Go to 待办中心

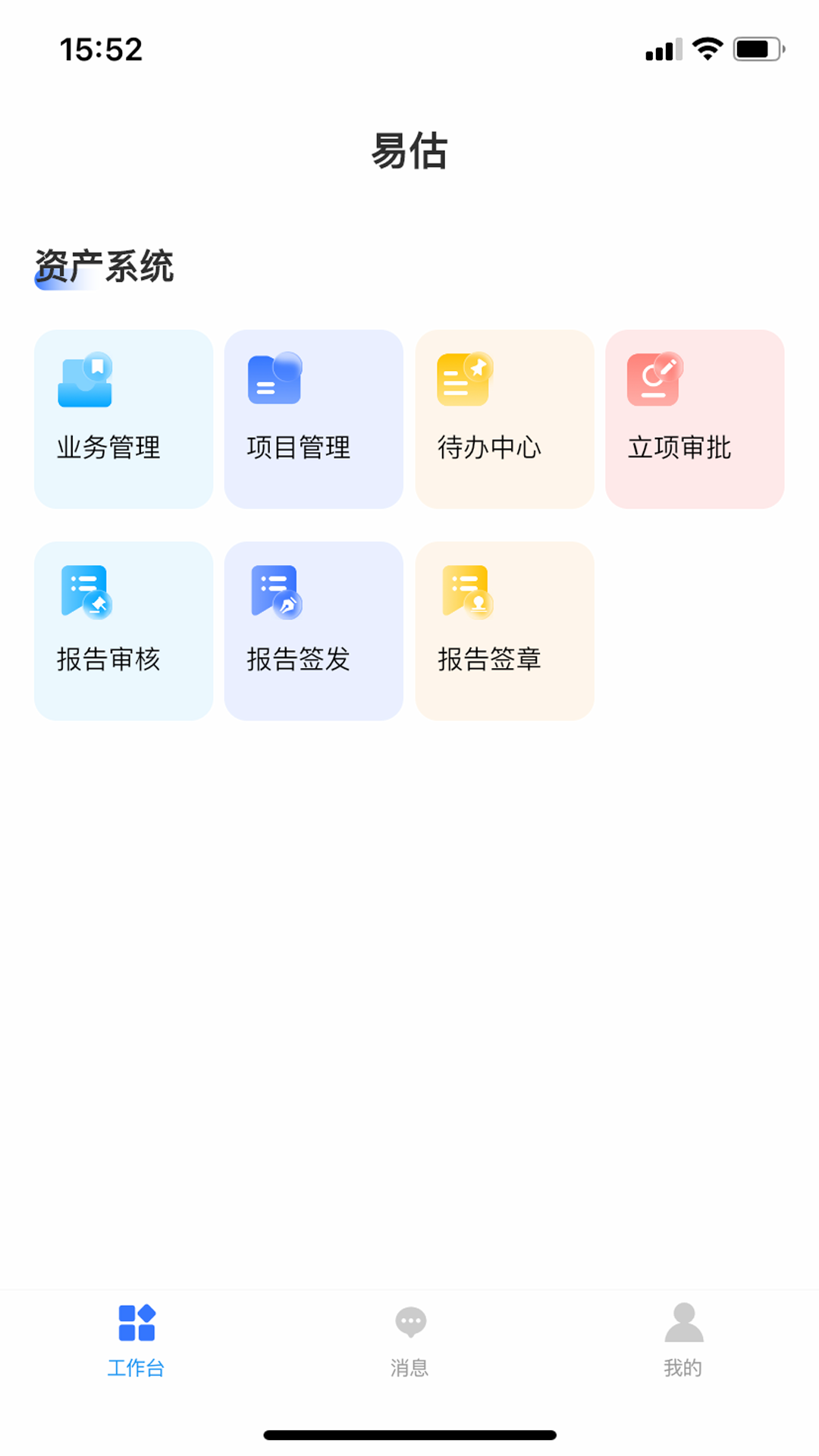point(504,419)
